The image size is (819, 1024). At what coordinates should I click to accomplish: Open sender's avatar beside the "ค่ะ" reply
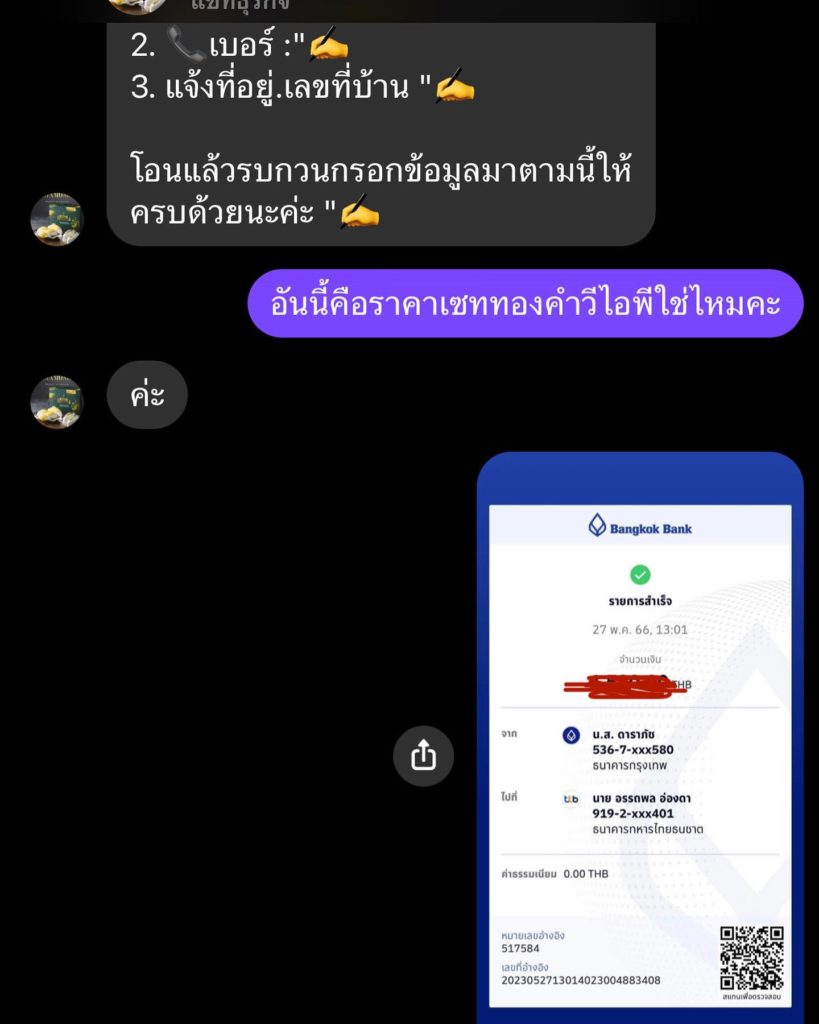pos(57,401)
